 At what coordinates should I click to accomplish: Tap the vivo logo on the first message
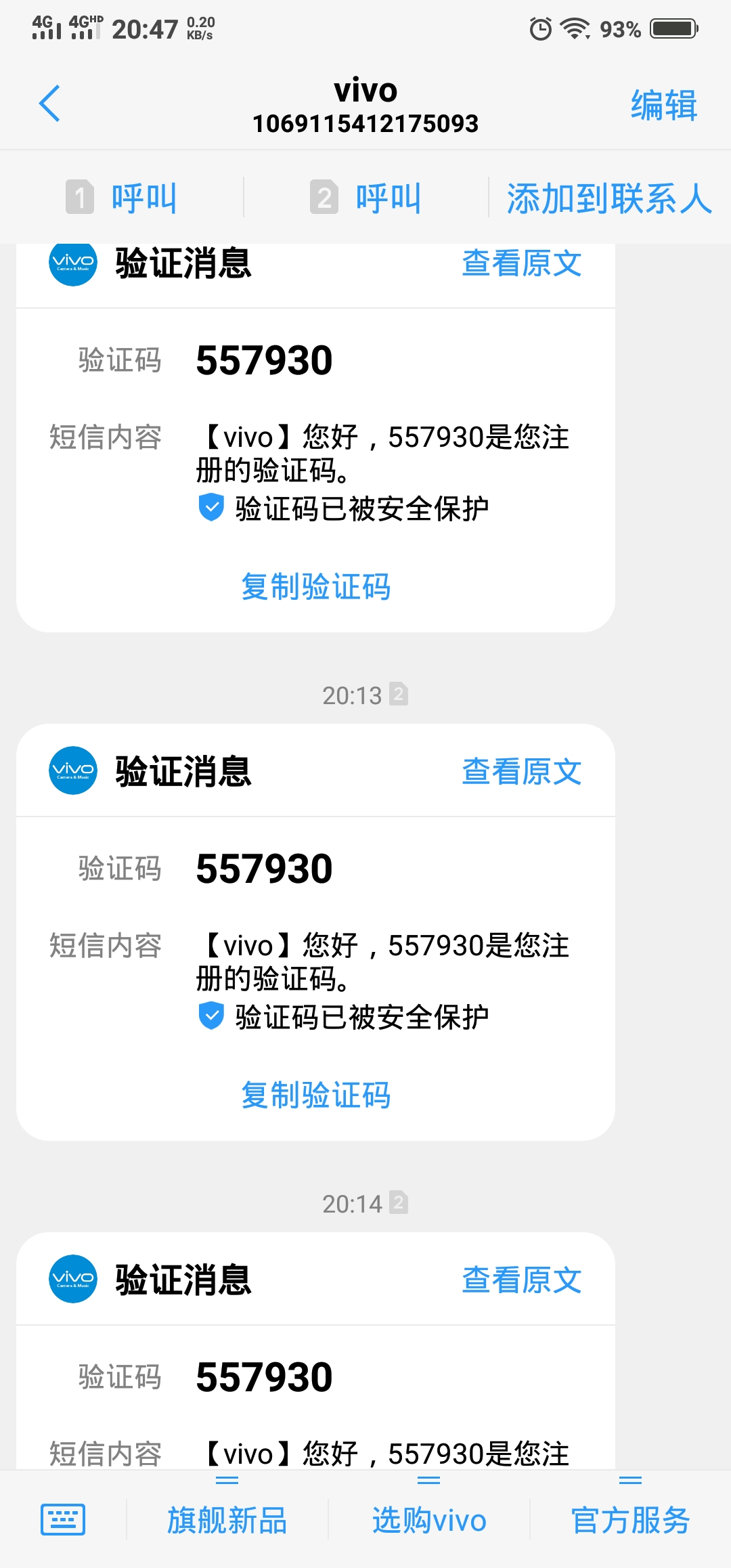click(x=72, y=264)
